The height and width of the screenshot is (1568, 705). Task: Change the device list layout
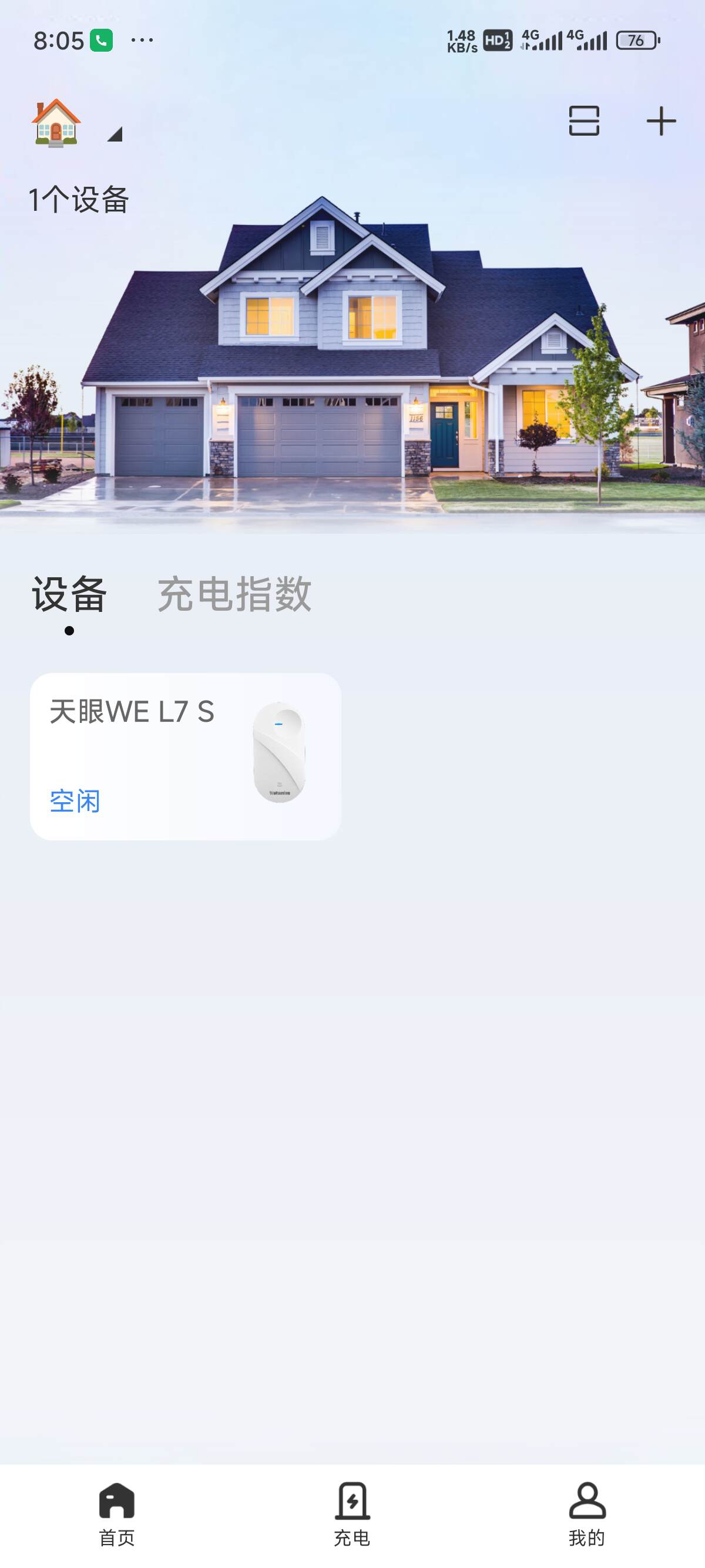click(583, 120)
